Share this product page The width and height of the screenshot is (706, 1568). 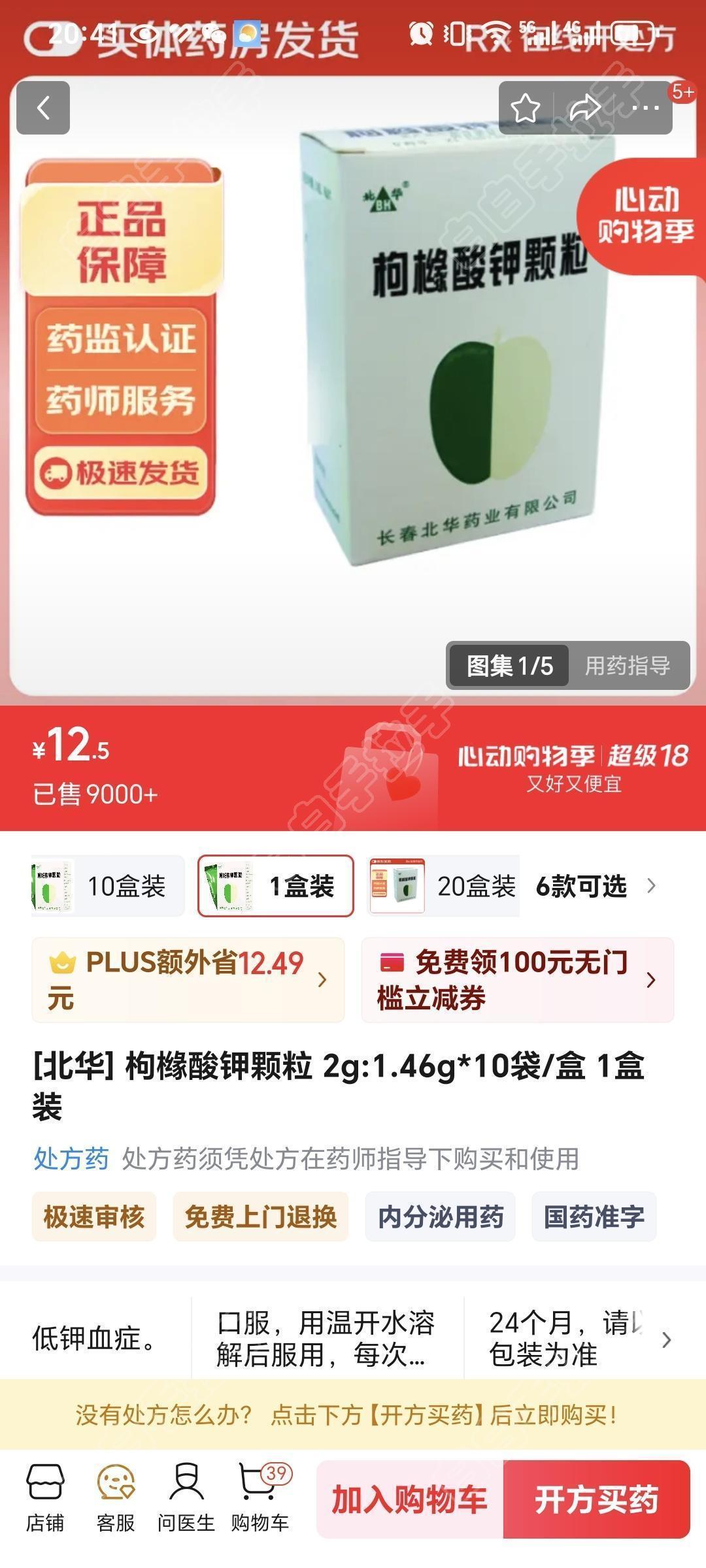coord(584,108)
